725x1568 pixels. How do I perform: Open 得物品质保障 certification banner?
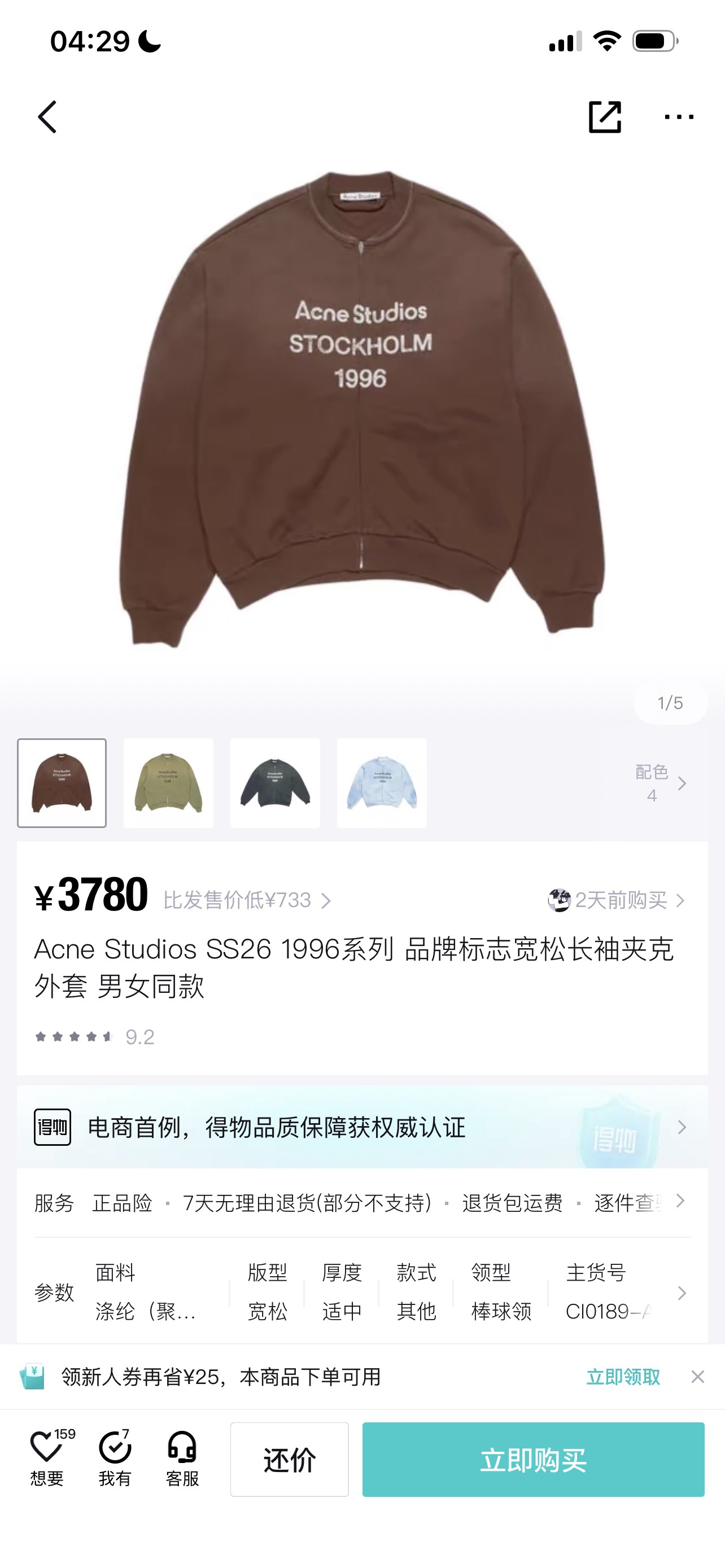point(362,1127)
